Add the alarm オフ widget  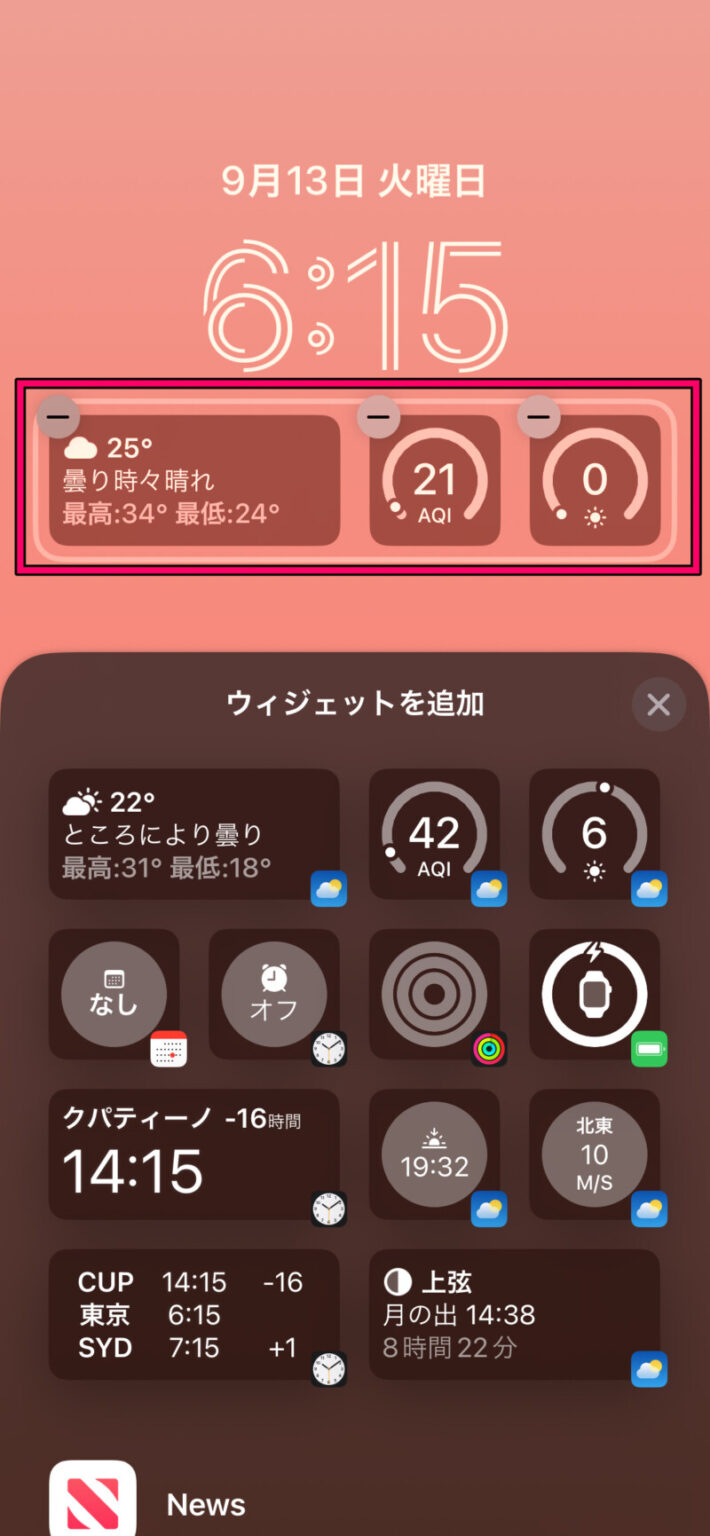tap(274, 994)
